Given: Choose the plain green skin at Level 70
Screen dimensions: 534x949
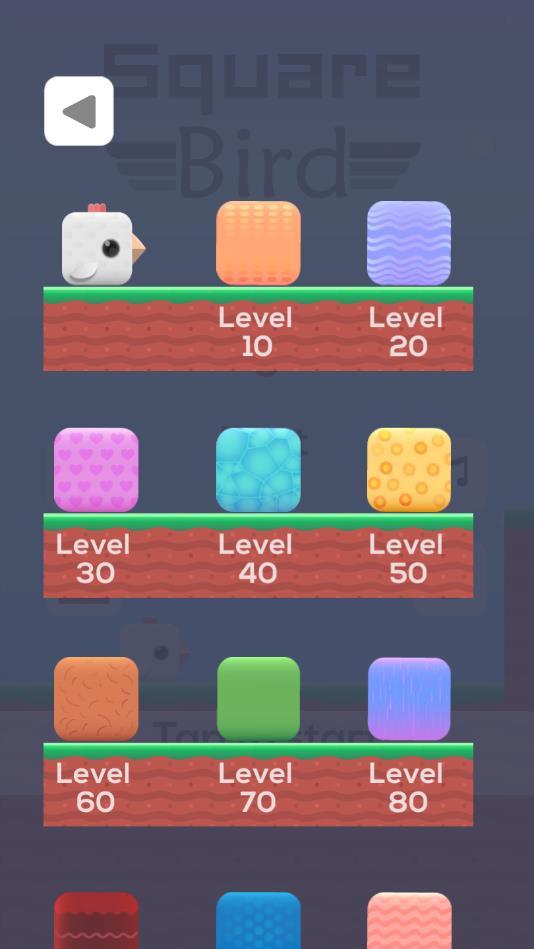Looking at the screenshot, I should [259, 698].
